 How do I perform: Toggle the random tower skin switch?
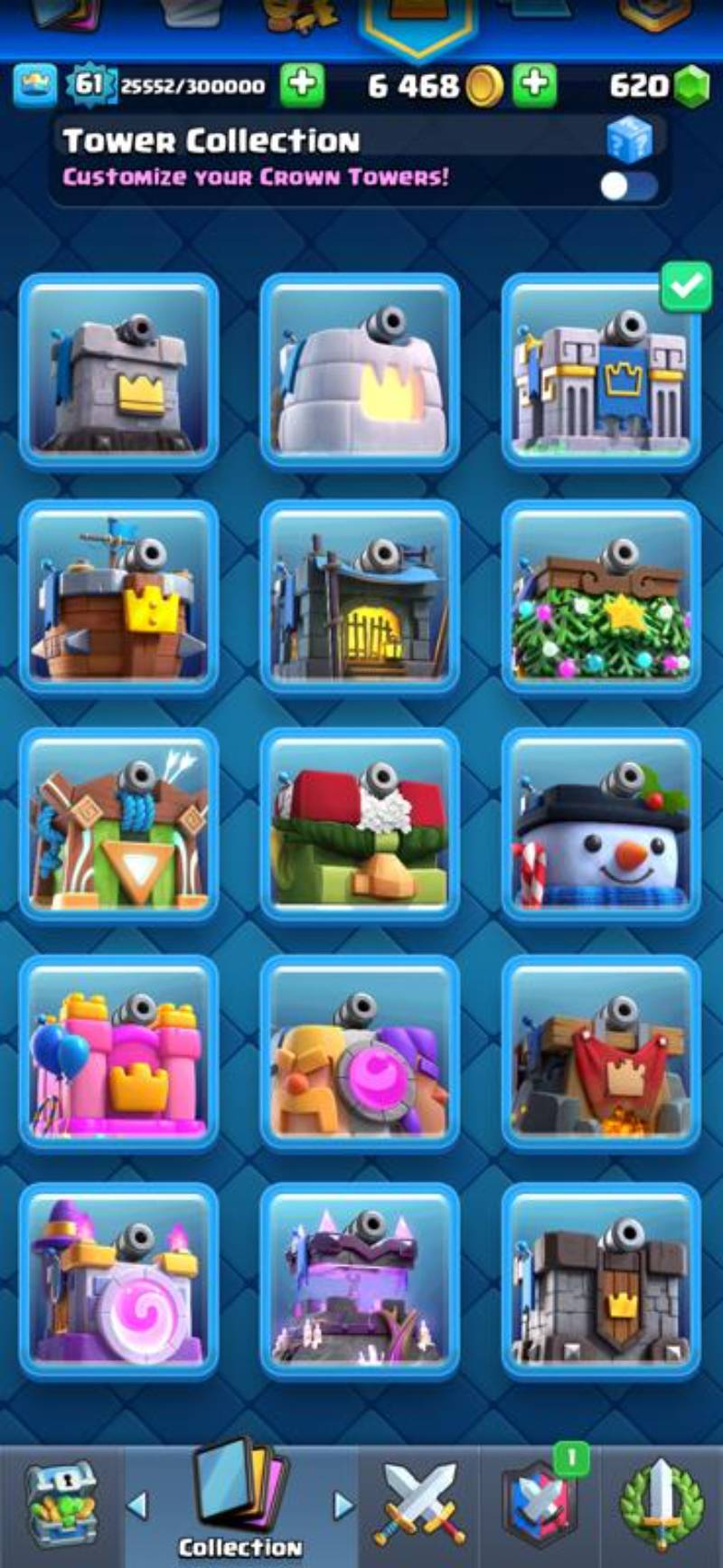[629, 186]
